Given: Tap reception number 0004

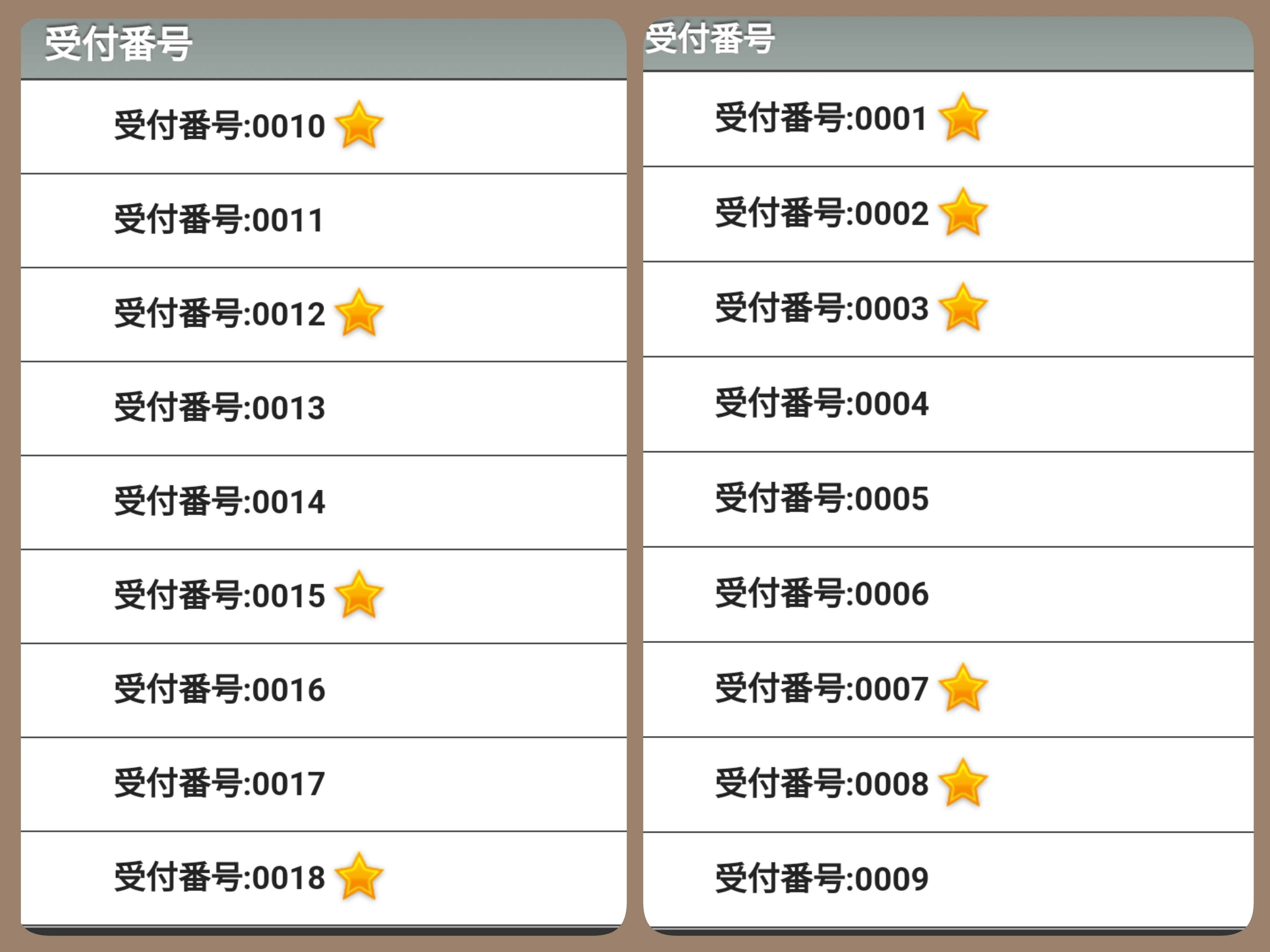Looking at the screenshot, I should (821, 404).
